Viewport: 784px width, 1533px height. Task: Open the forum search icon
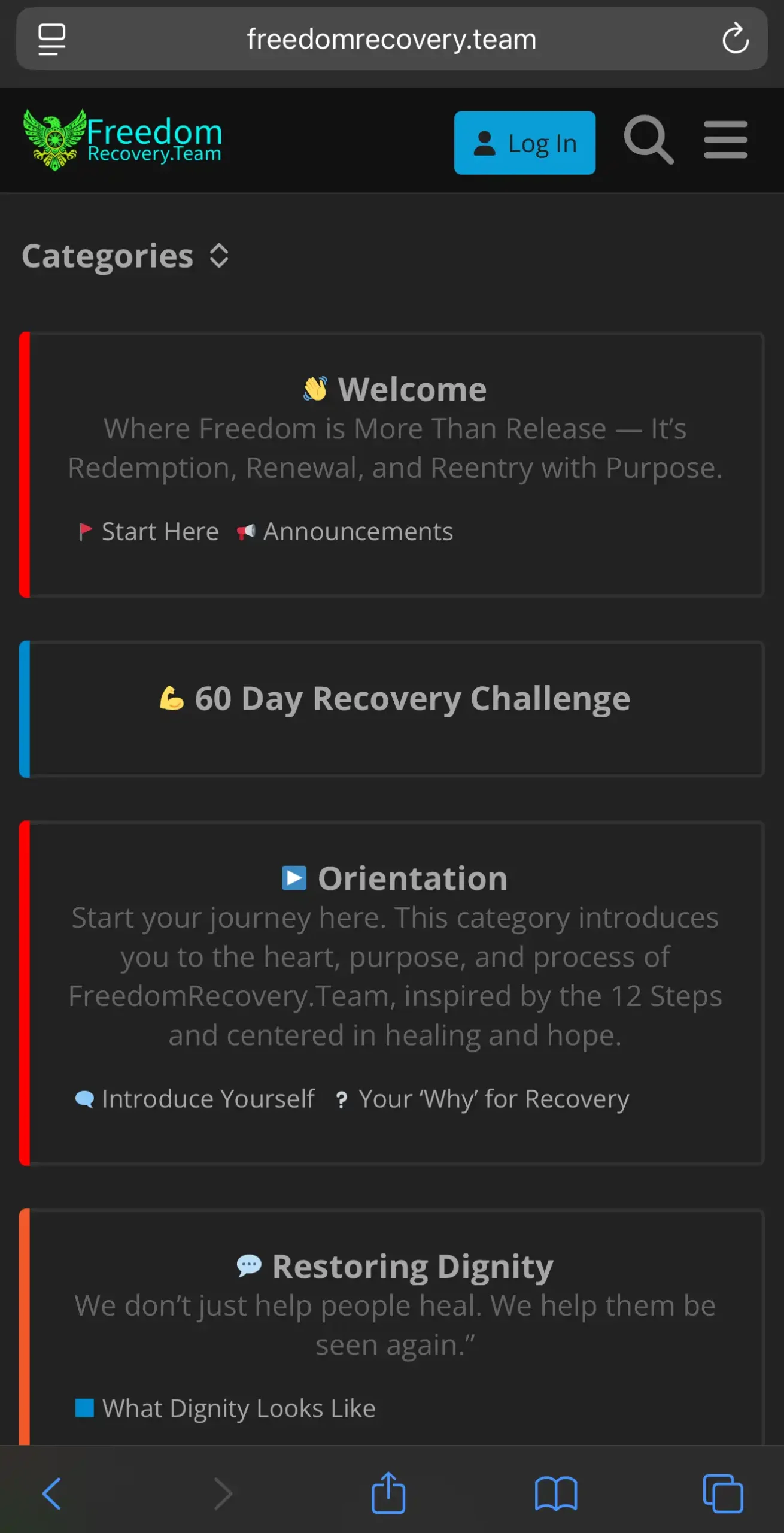[x=649, y=141]
